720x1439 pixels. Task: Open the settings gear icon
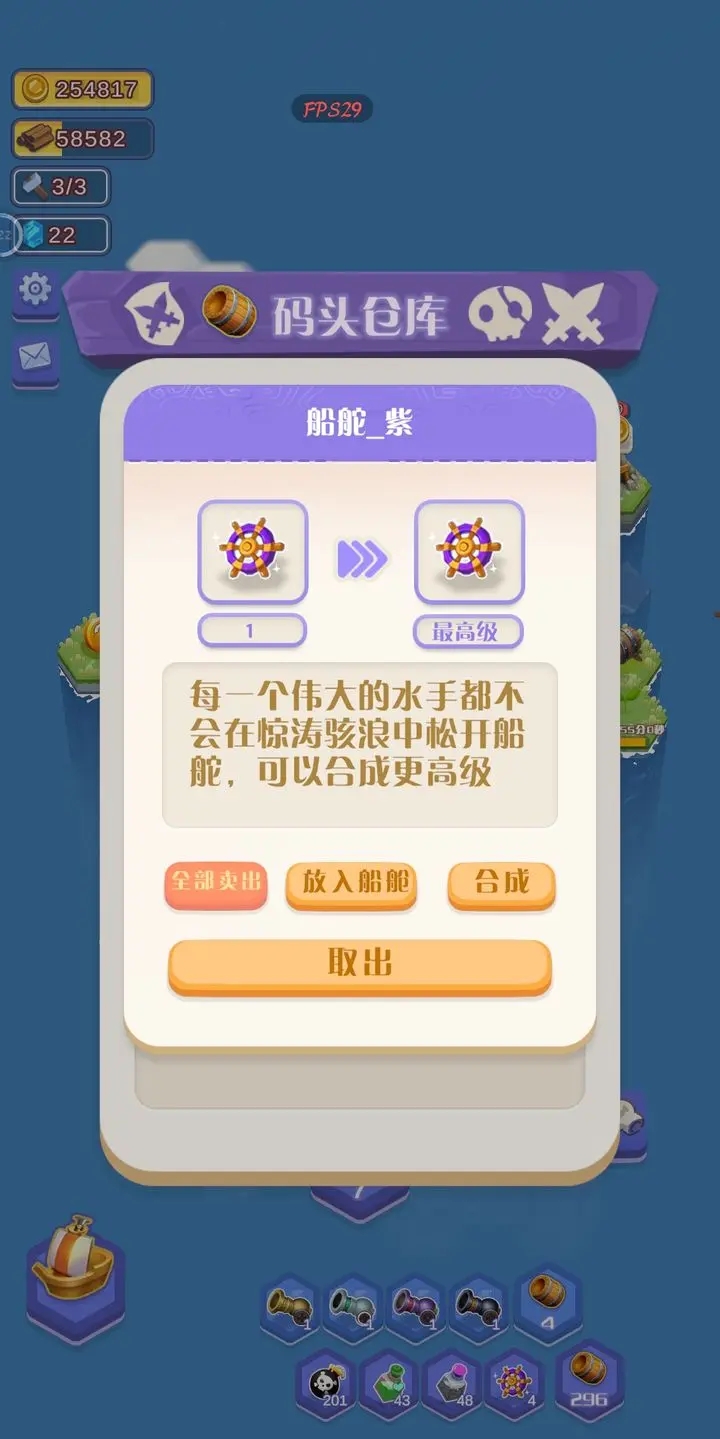[x=35, y=291]
